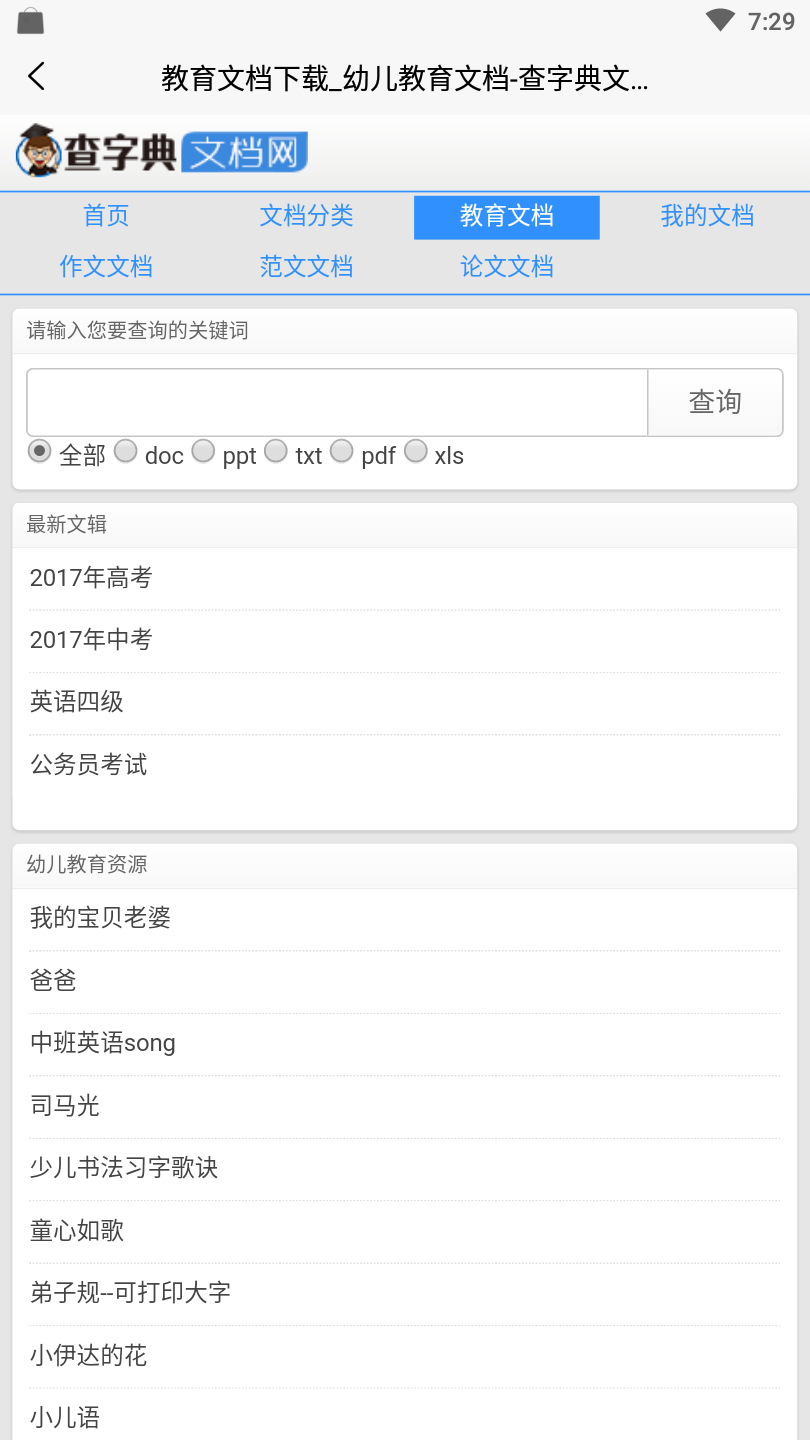Switch to 作文文档 tab
Viewport: 810px width, 1440px height.
tap(106, 267)
